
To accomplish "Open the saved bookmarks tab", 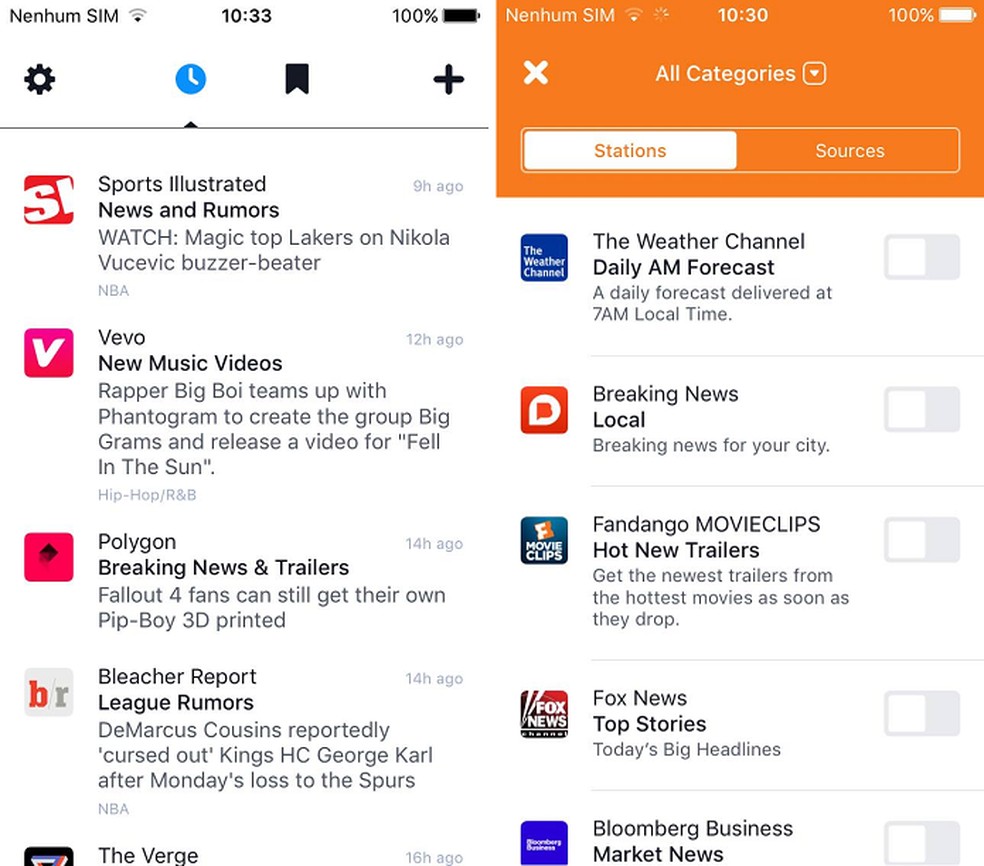I will pyautogui.click(x=296, y=79).
